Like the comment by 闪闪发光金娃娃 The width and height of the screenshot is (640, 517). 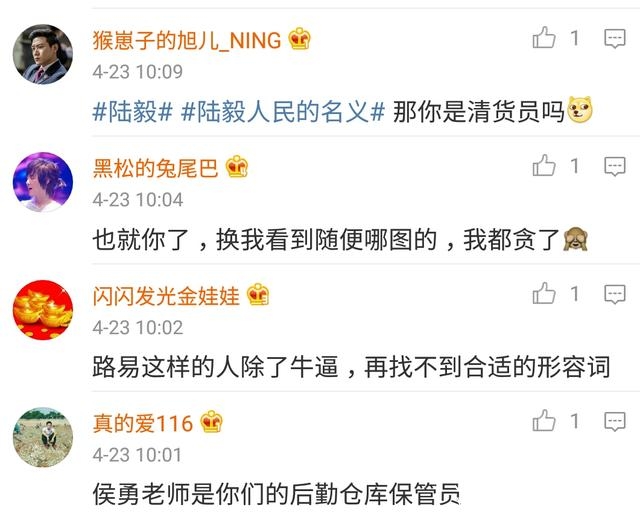544,294
